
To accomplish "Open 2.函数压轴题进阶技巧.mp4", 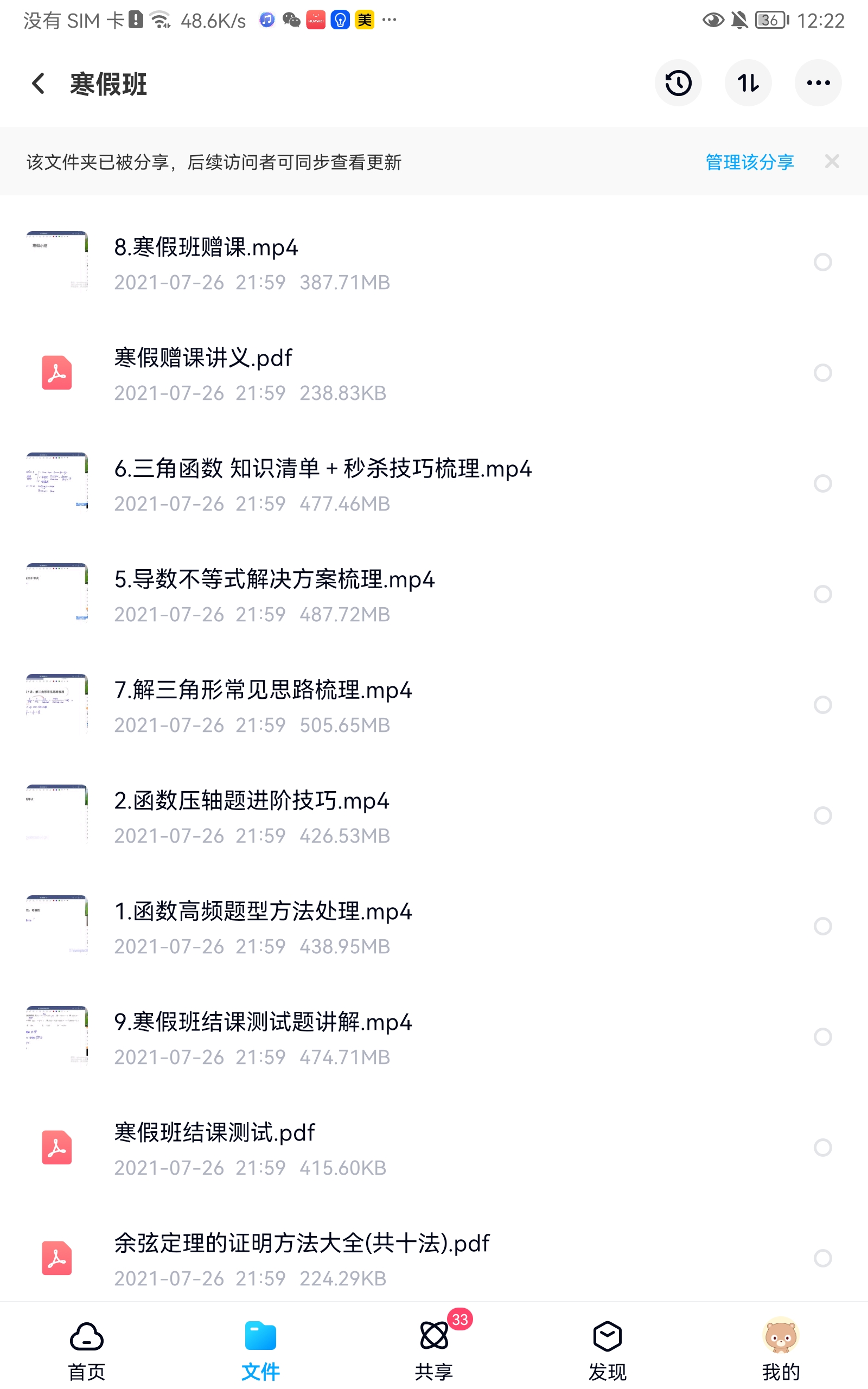I will (251, 801).
